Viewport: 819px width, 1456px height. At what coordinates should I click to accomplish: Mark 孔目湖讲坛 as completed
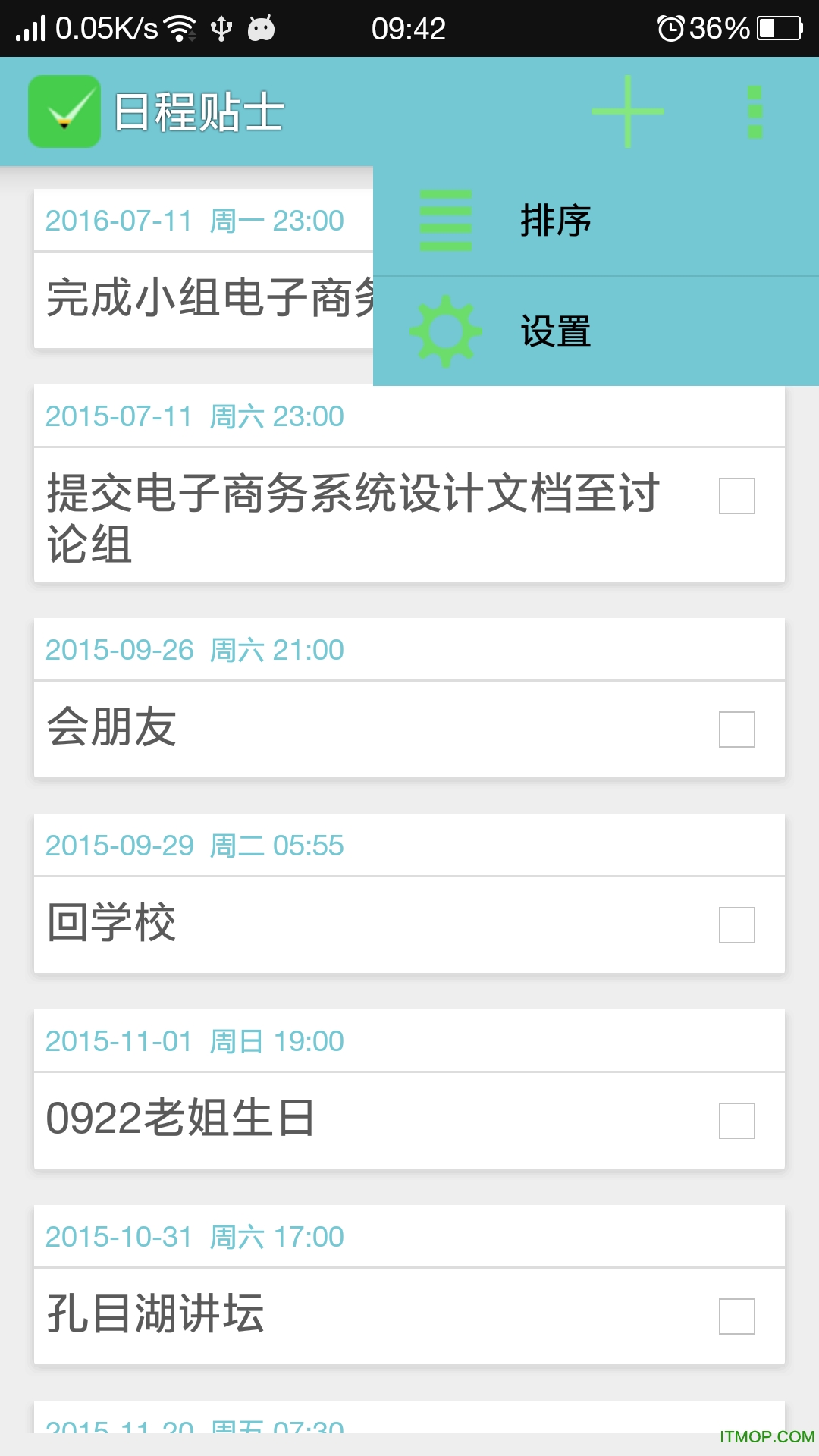point(736,1316)
